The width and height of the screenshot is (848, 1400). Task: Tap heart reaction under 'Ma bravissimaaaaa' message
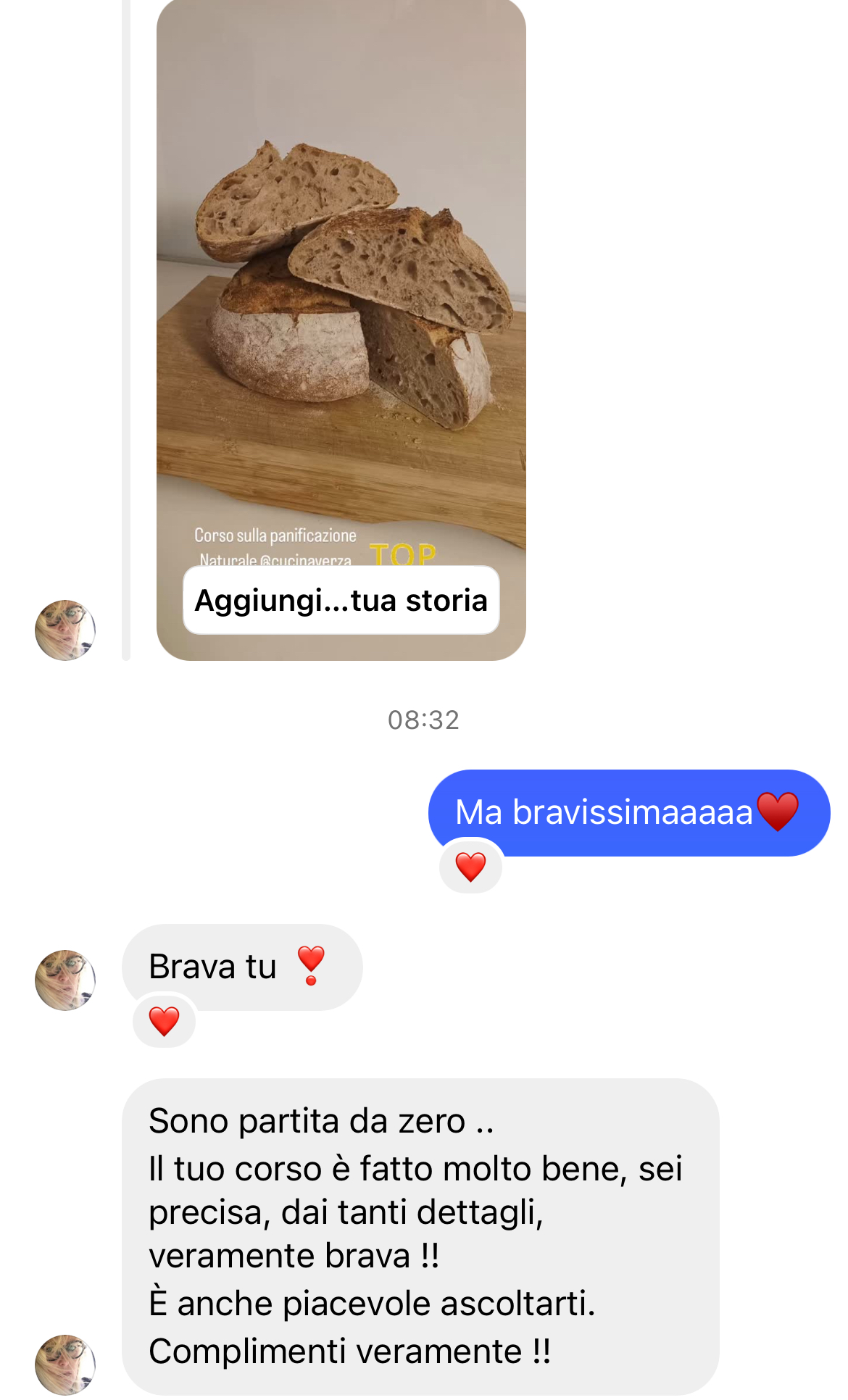coord(470,867)
